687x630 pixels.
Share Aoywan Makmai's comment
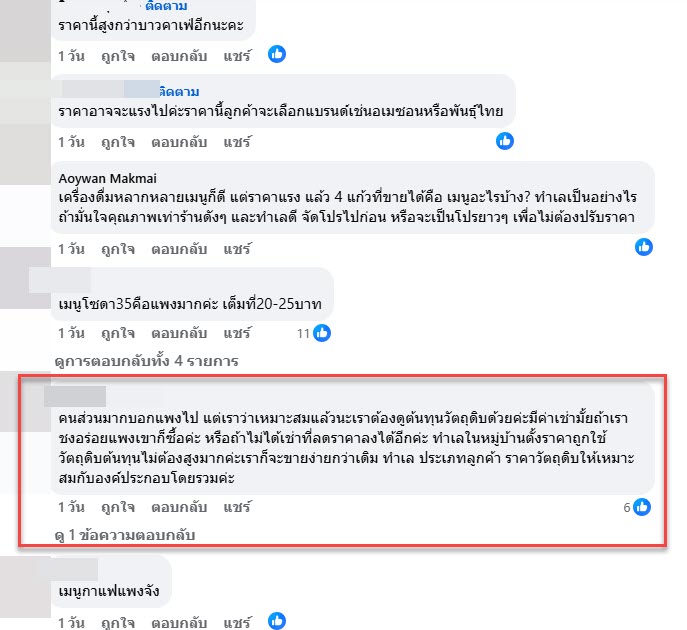pos(237,247)
